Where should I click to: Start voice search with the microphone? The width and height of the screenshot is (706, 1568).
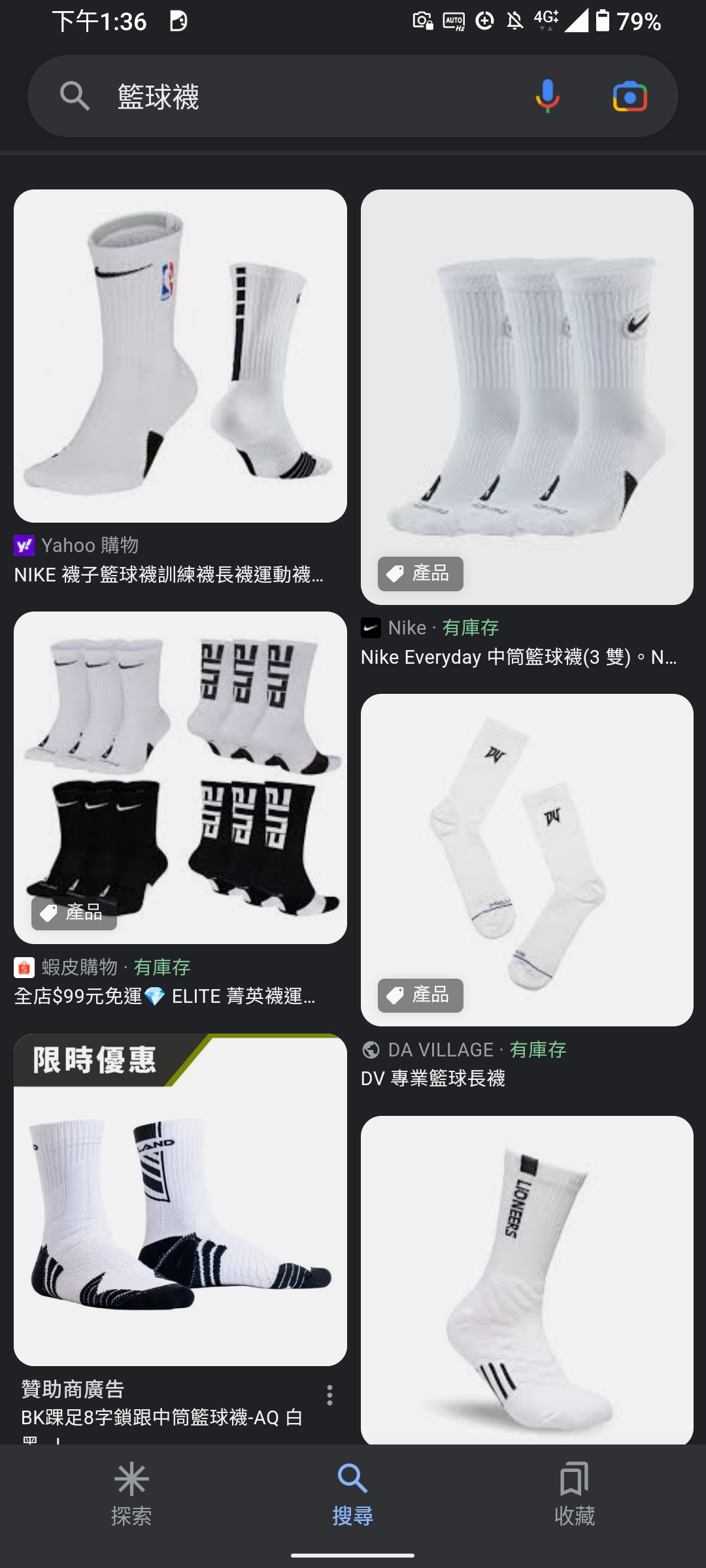coord(548,97)
